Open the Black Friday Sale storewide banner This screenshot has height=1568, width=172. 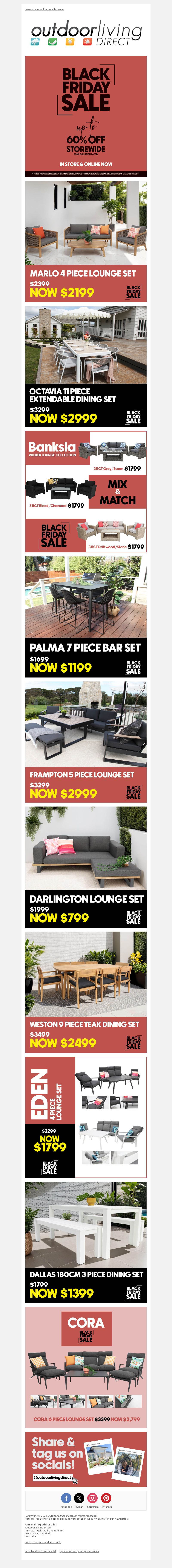pyautogui.click(x=86, y=116)
